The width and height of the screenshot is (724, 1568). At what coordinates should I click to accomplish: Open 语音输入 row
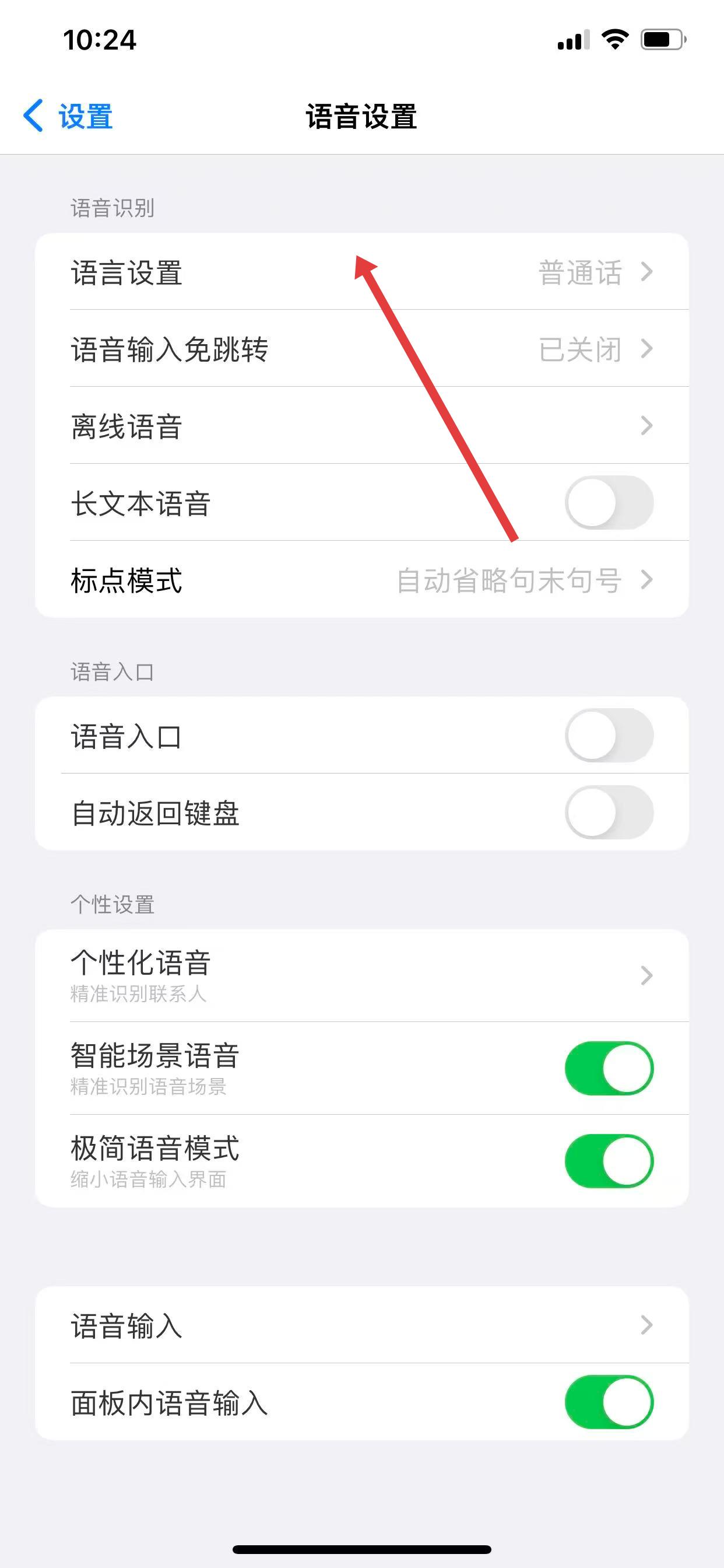pos(361,1325)
